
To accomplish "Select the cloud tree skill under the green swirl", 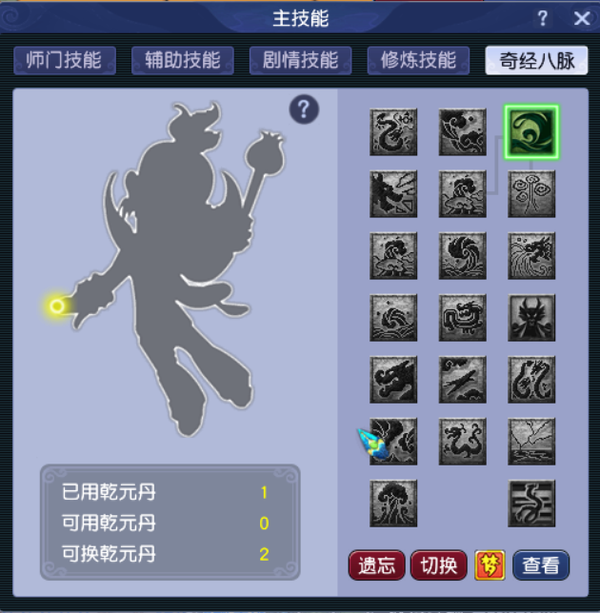I will click(532, 194).
